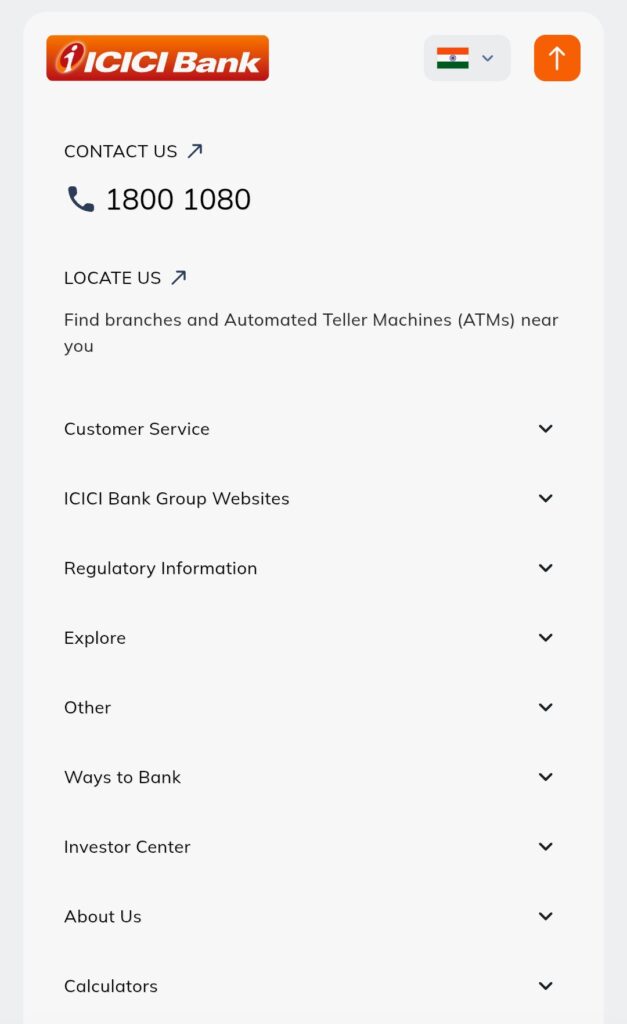Expand the Other section
The height and width of the screenshot is (1024, 627).
545,707
